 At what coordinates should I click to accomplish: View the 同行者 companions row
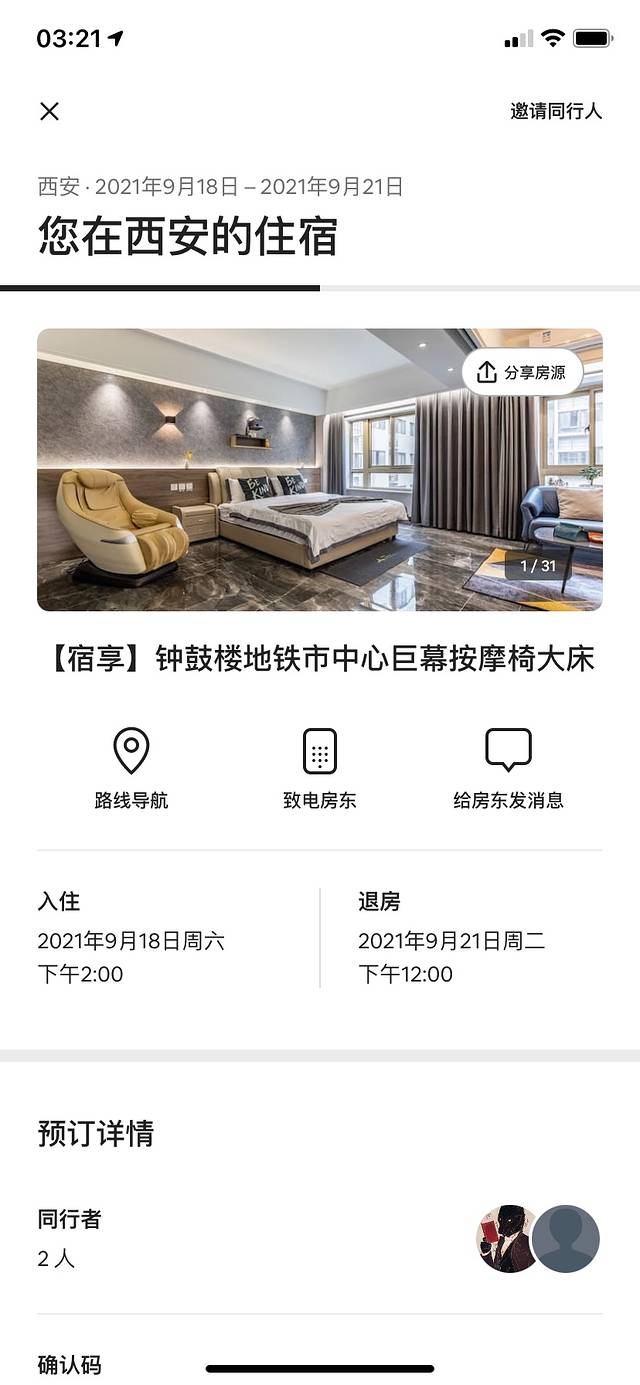click(x=320, y=1238)
